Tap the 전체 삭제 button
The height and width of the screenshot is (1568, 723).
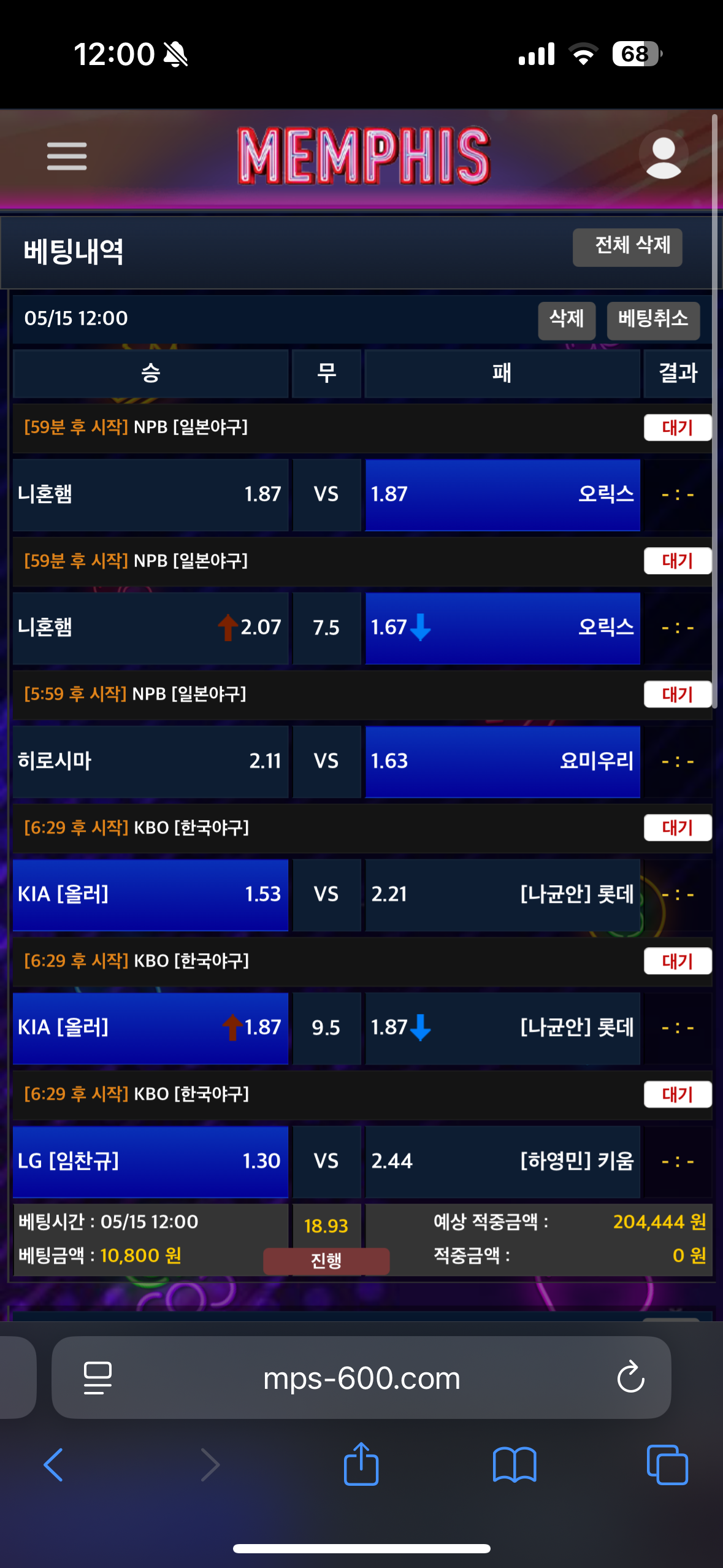[627, 247]
